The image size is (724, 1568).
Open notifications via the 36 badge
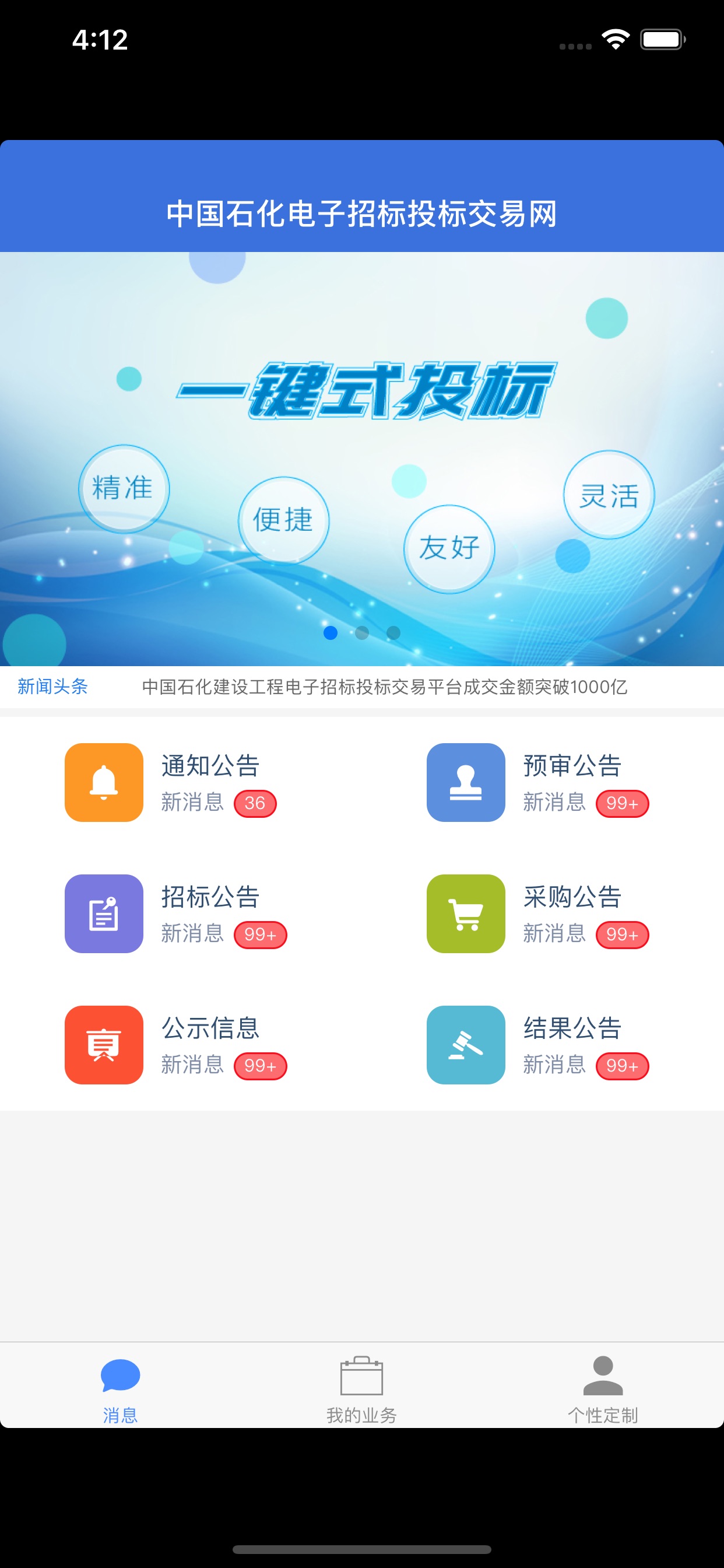[255, 803]
